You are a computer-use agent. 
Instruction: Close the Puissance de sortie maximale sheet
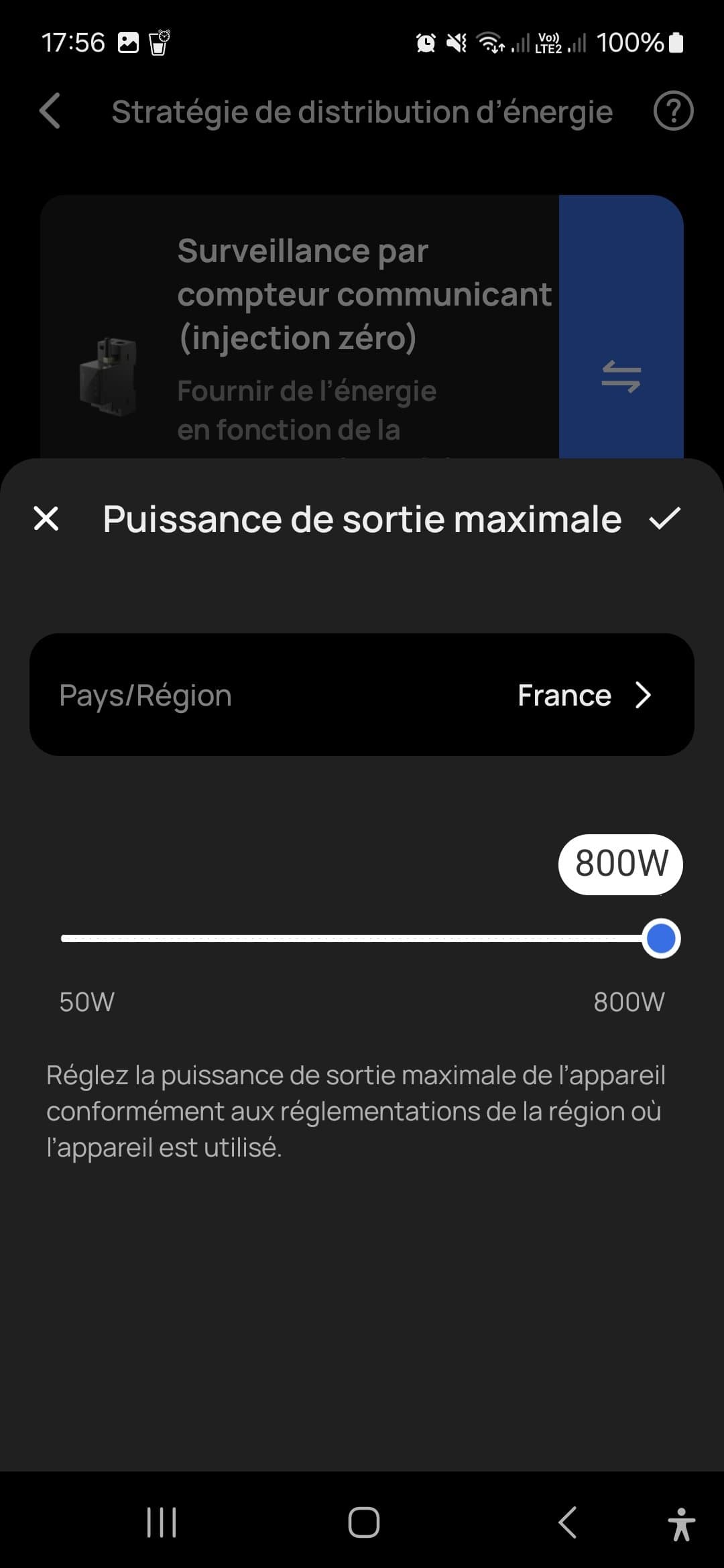(x=46, y=519)
